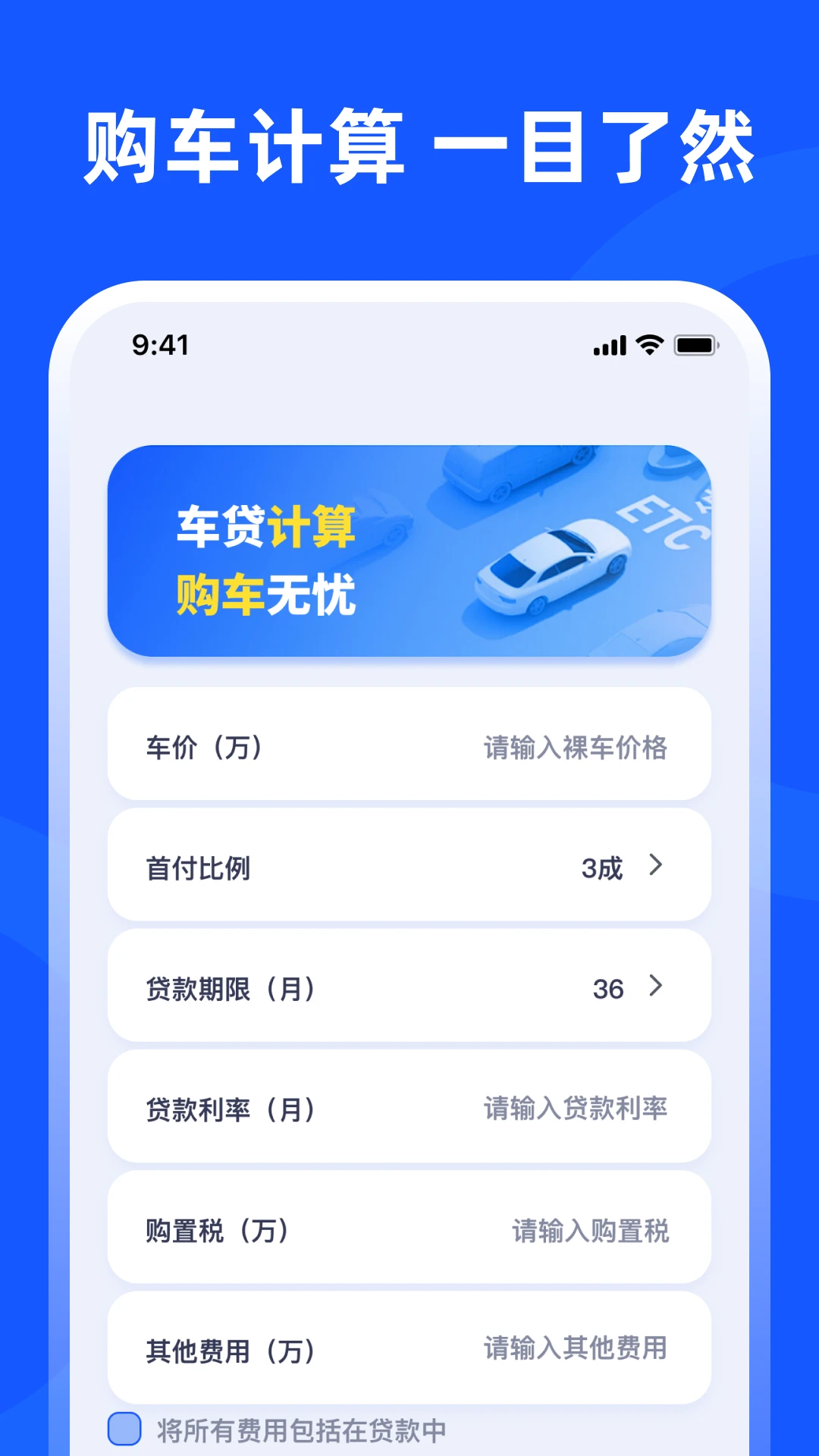819x1456 pixels.
Task: Tap the Wi-Fi icon in the status bar
Action: (x=648, y=346)
